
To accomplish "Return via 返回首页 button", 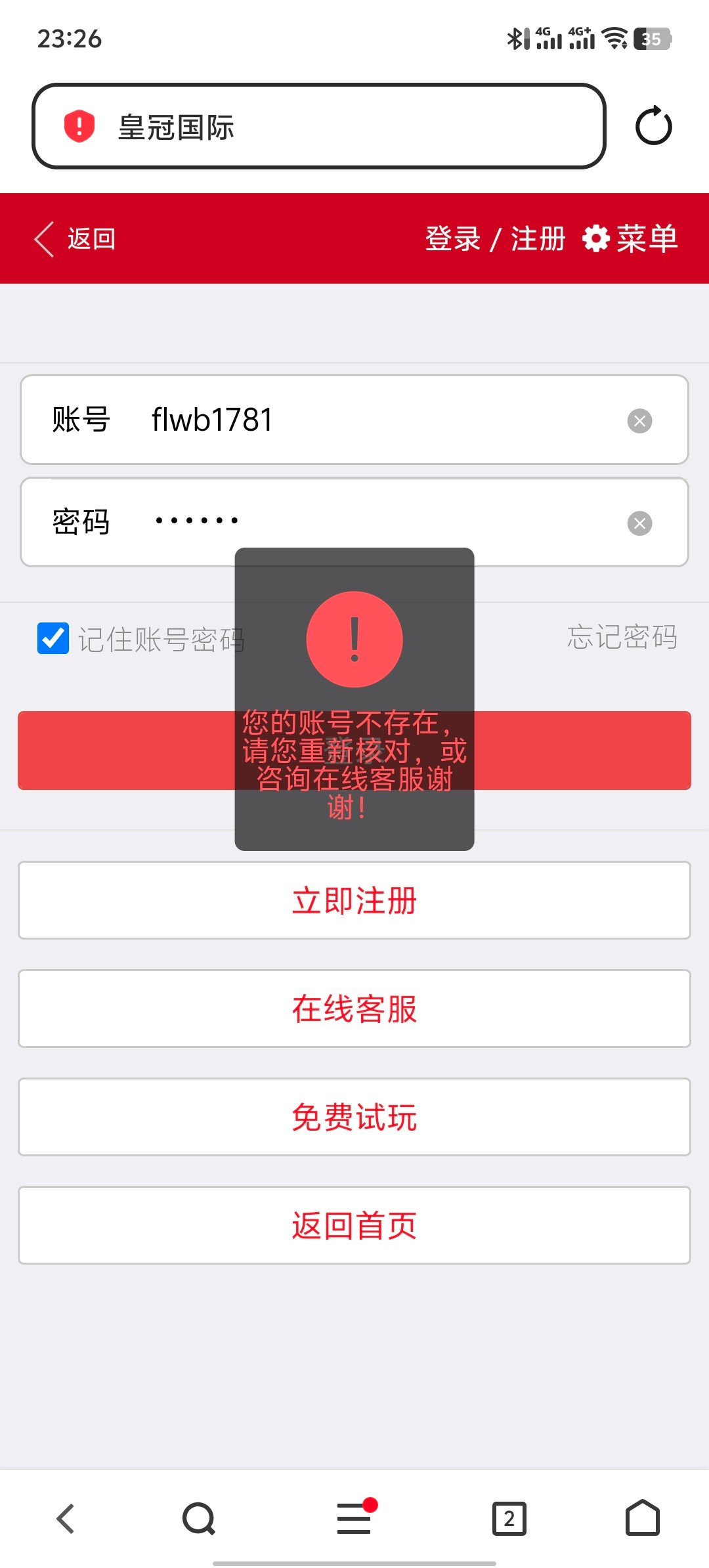I will point(354,1225).
